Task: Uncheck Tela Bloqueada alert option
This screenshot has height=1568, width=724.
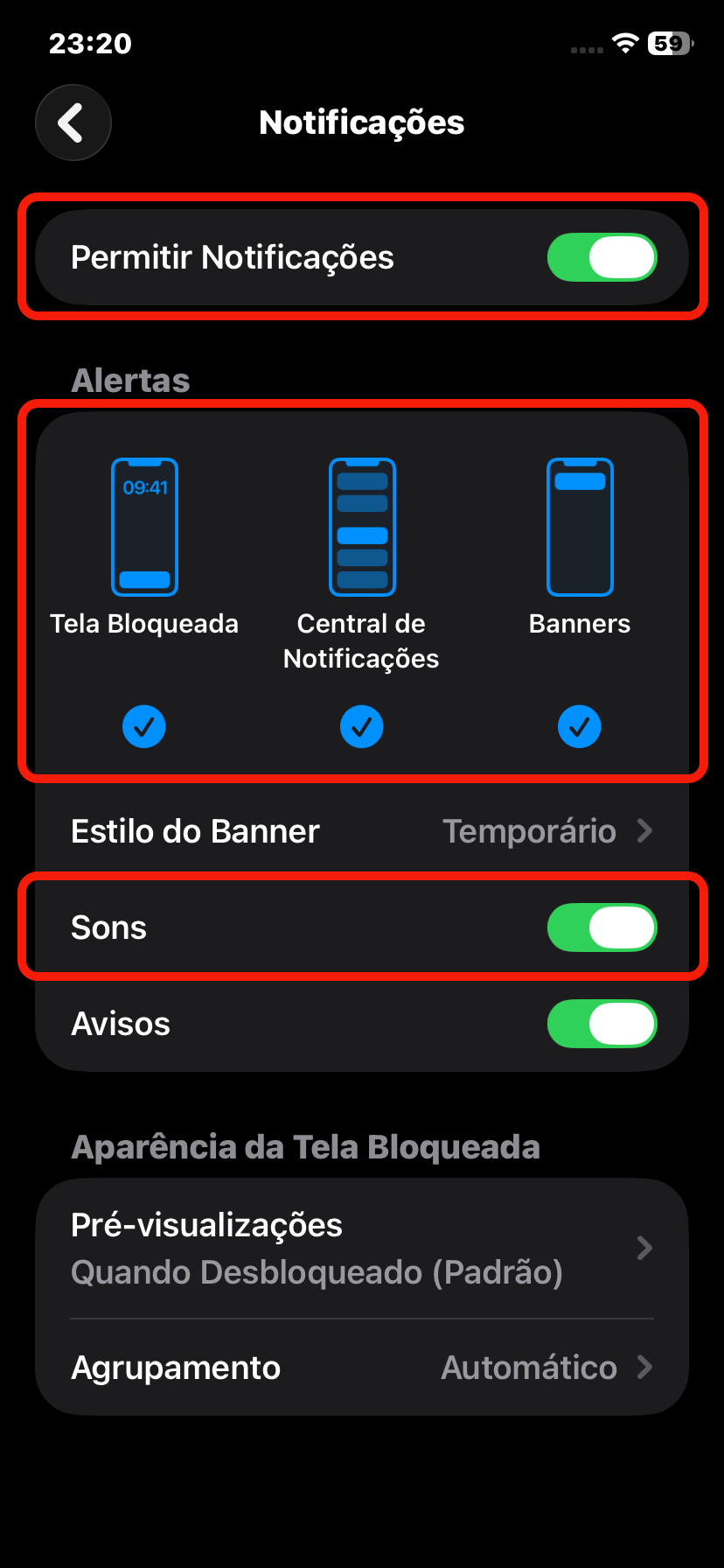Action: (x=144, y=726)
